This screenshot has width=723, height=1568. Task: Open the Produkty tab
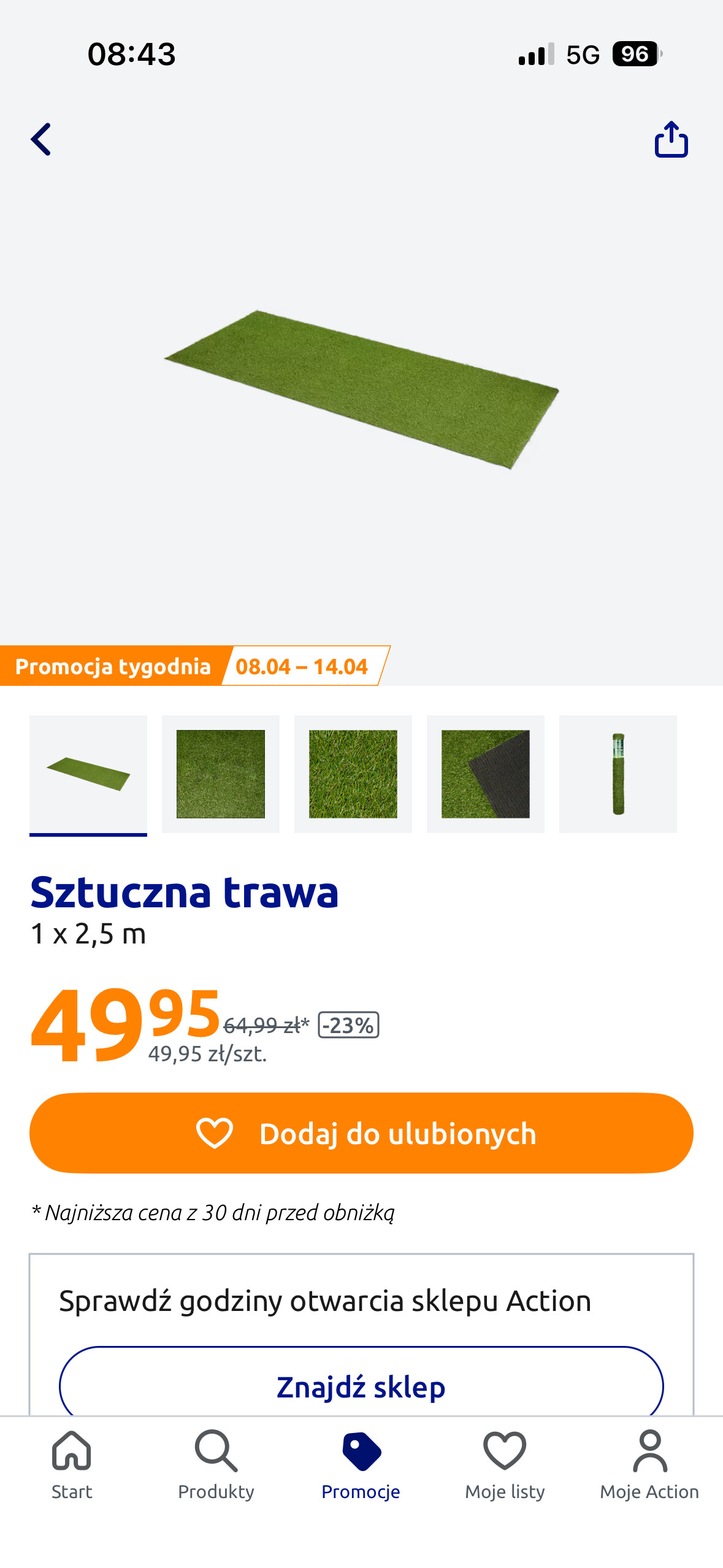coord(216,1464)
